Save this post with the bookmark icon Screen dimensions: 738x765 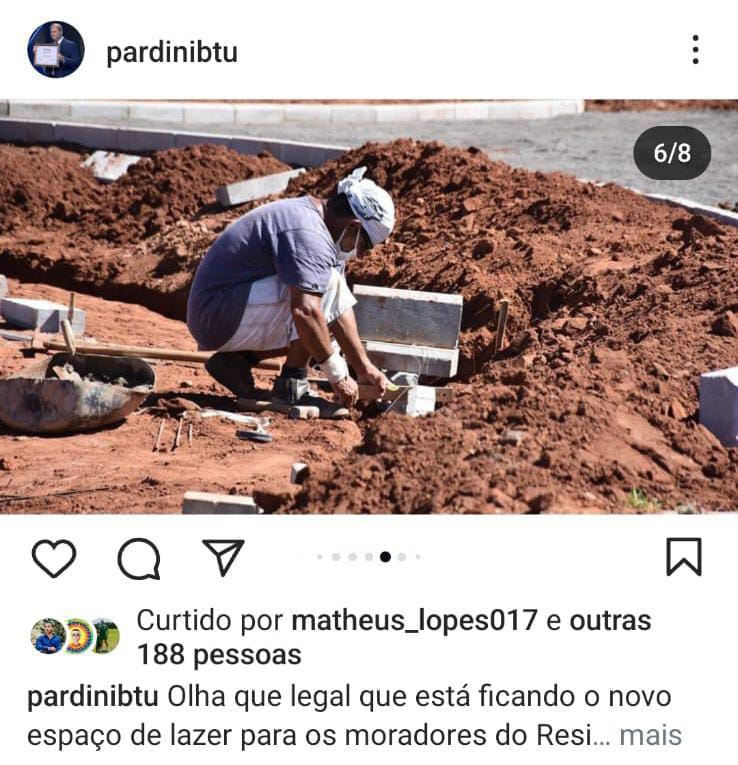684,557
